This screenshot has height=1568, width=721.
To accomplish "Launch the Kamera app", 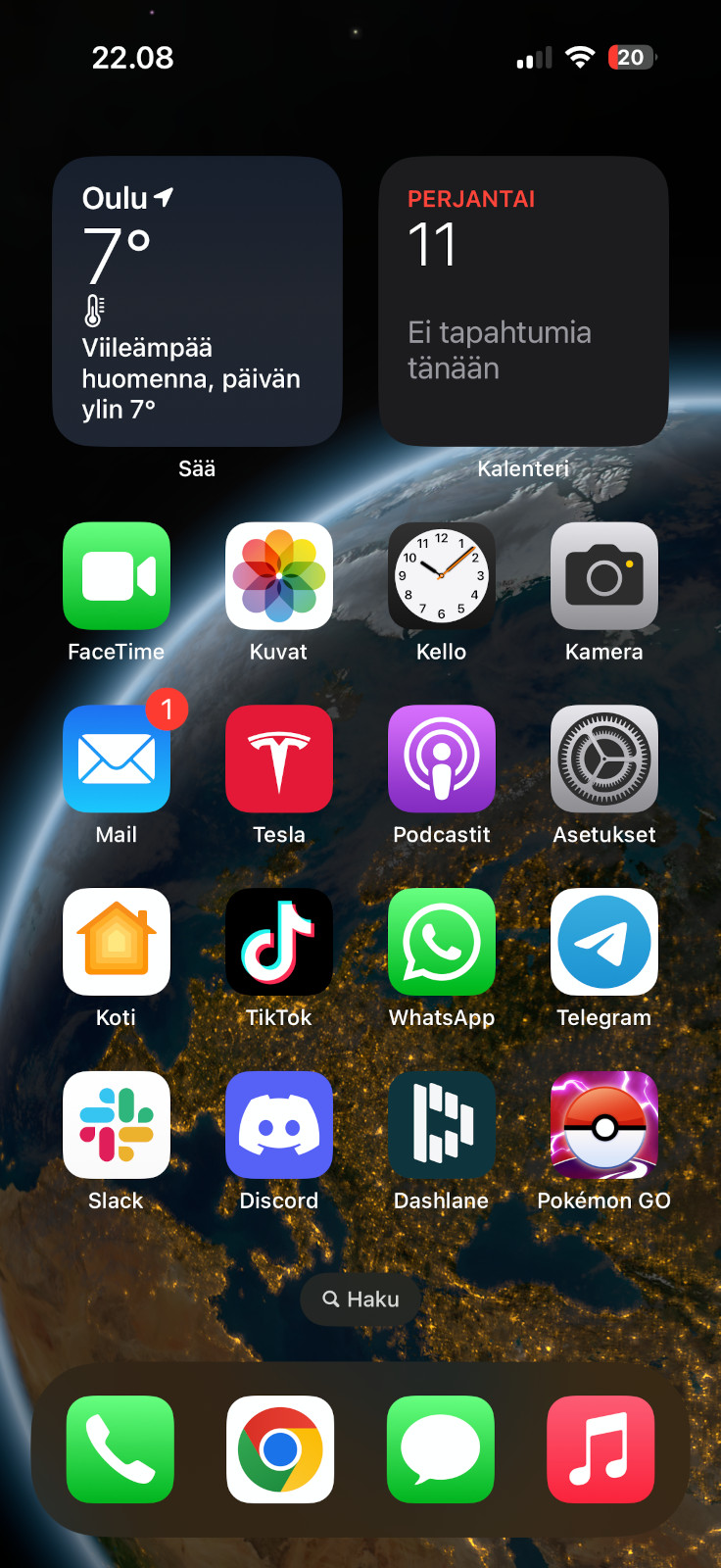I will pyautogui.click(x=604, y=576).
